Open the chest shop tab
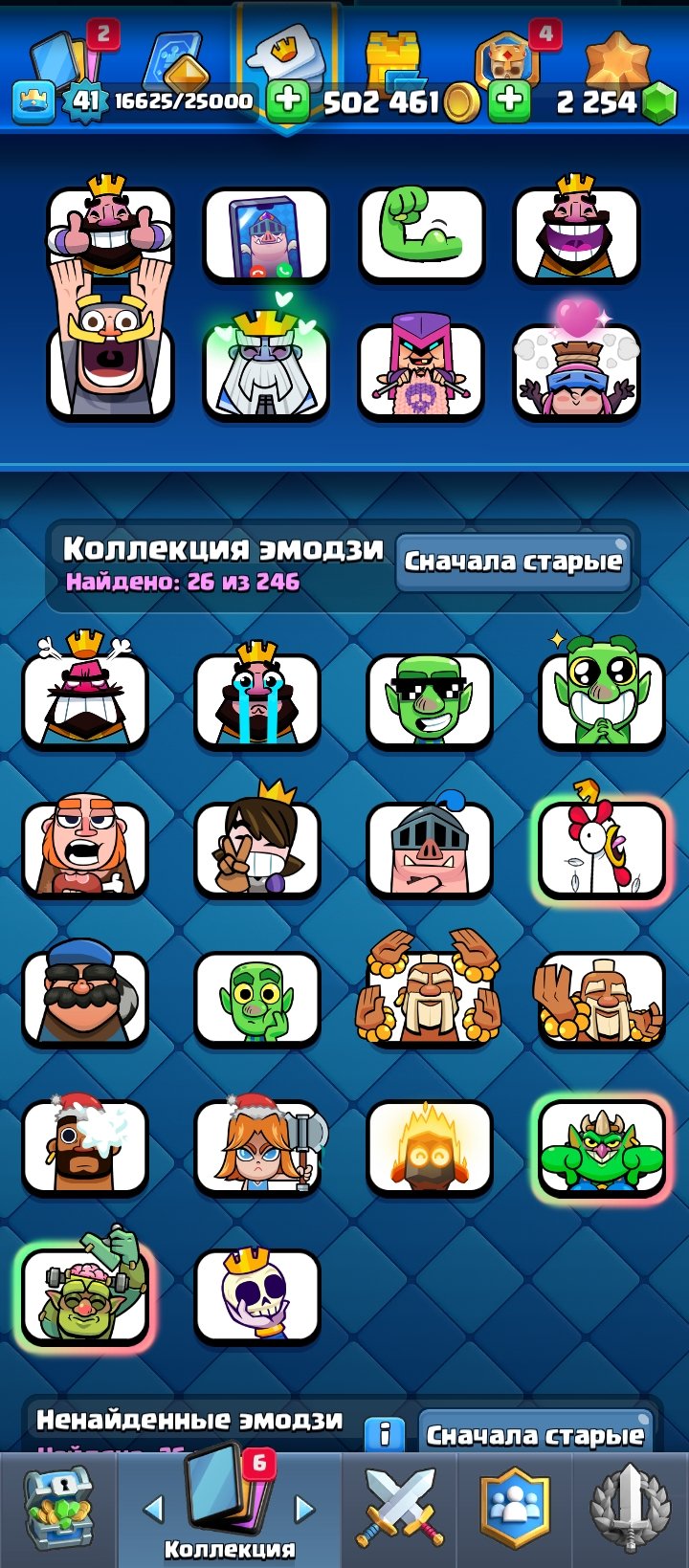689x1568 pixels. pos(58,1512)
